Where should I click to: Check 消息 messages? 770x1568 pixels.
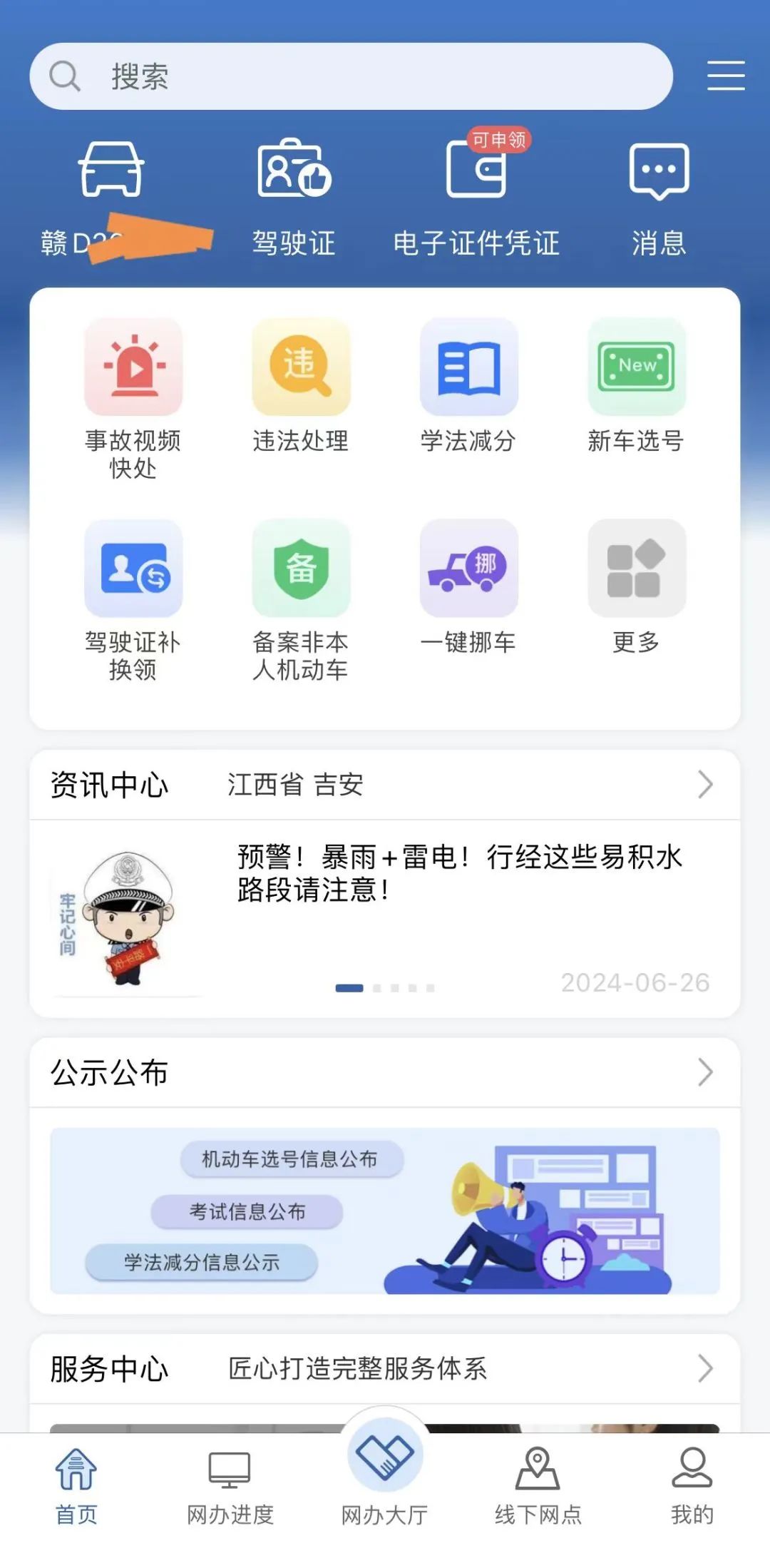click(x=659, y=196)
